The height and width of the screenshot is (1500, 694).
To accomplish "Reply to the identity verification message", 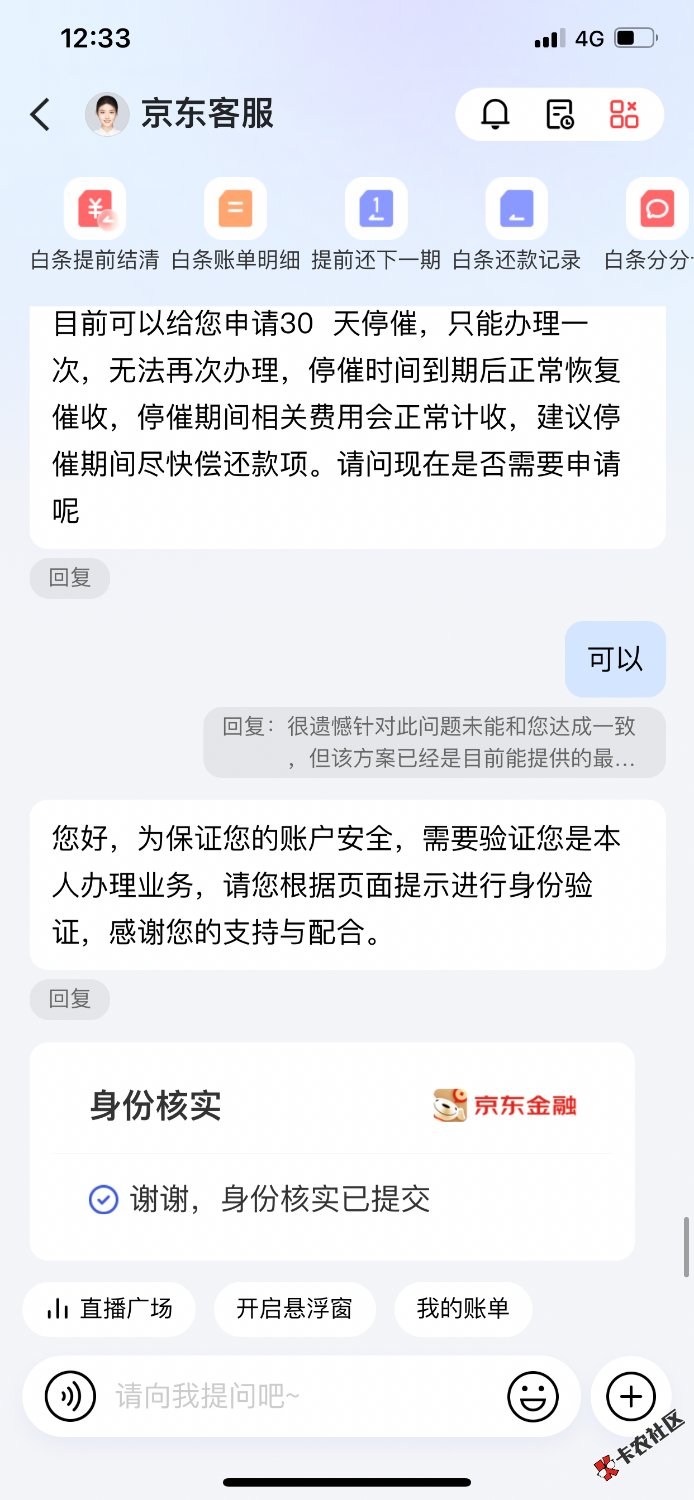I will [x=70, y=998].
